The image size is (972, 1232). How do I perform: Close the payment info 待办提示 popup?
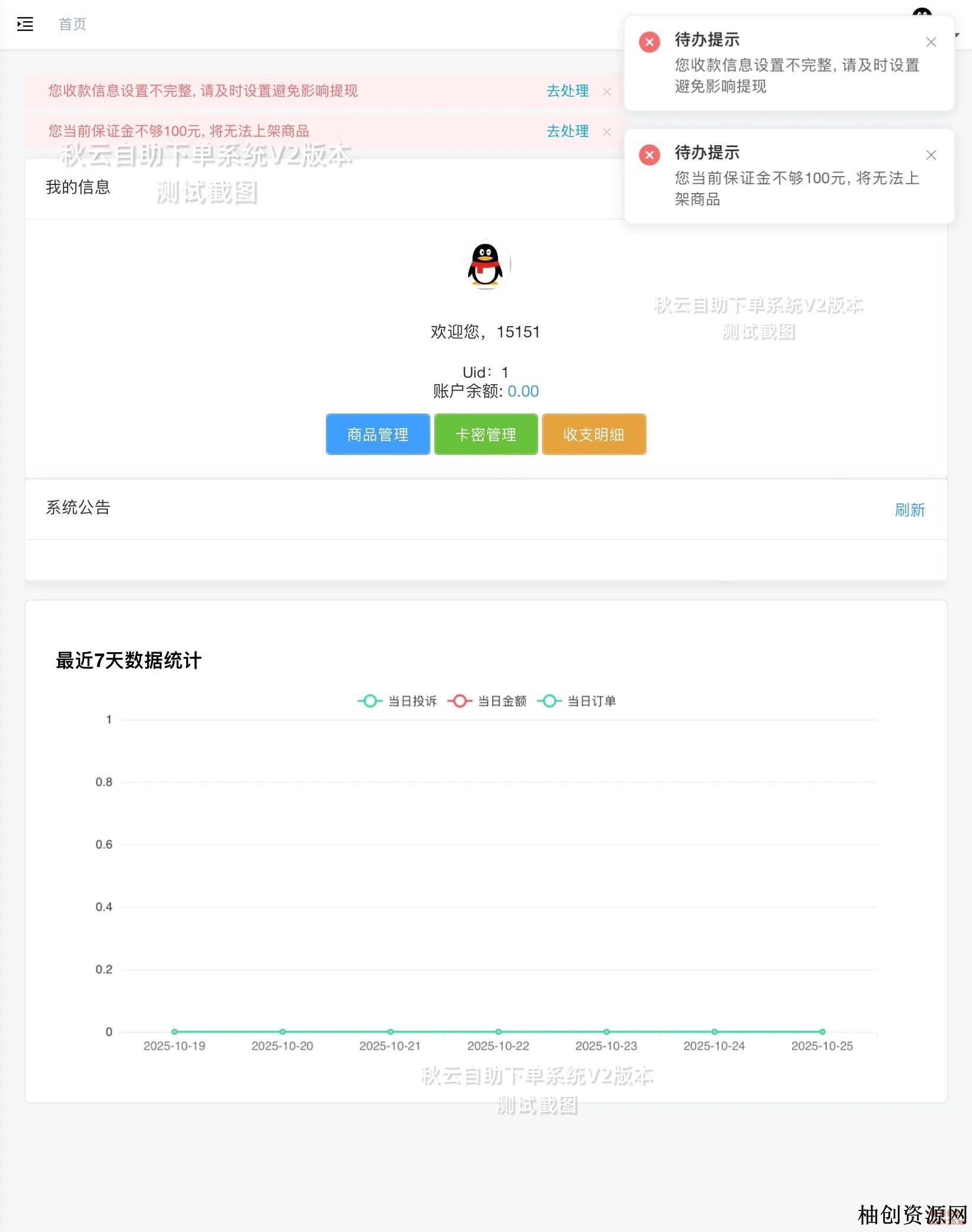tap(931, 42)
